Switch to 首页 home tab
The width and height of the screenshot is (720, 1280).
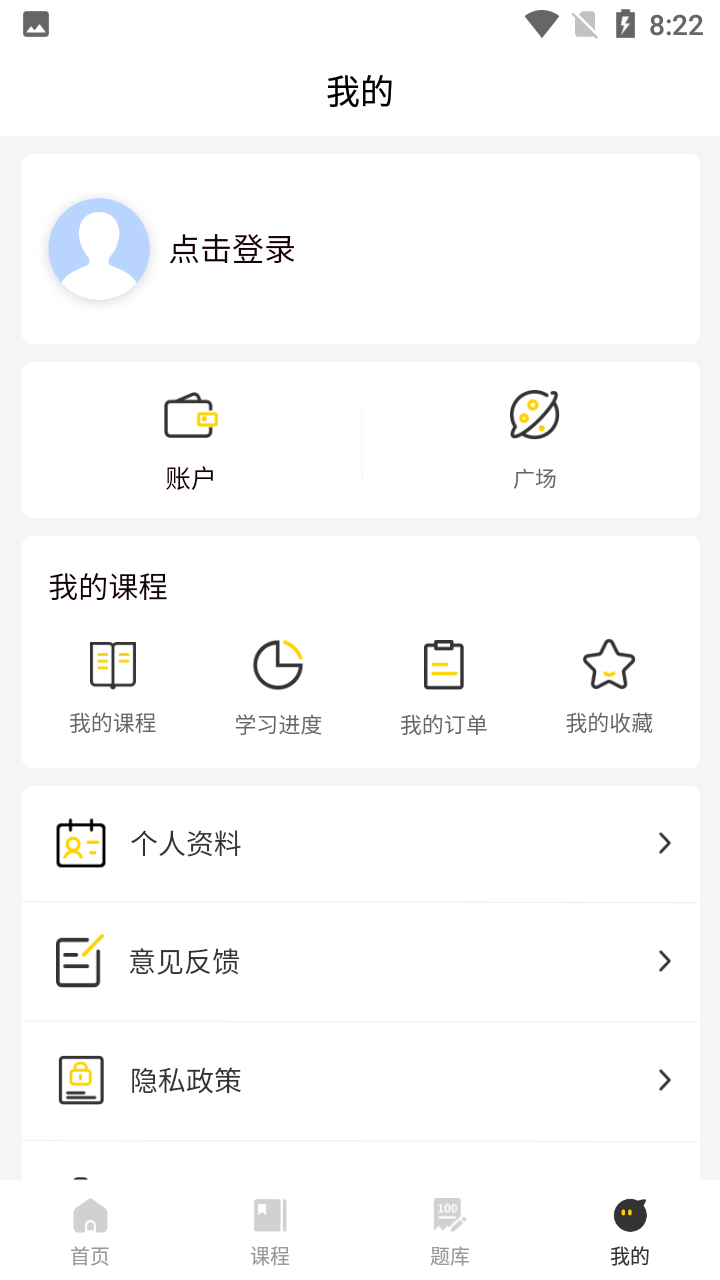click(x=90, y=1230)
